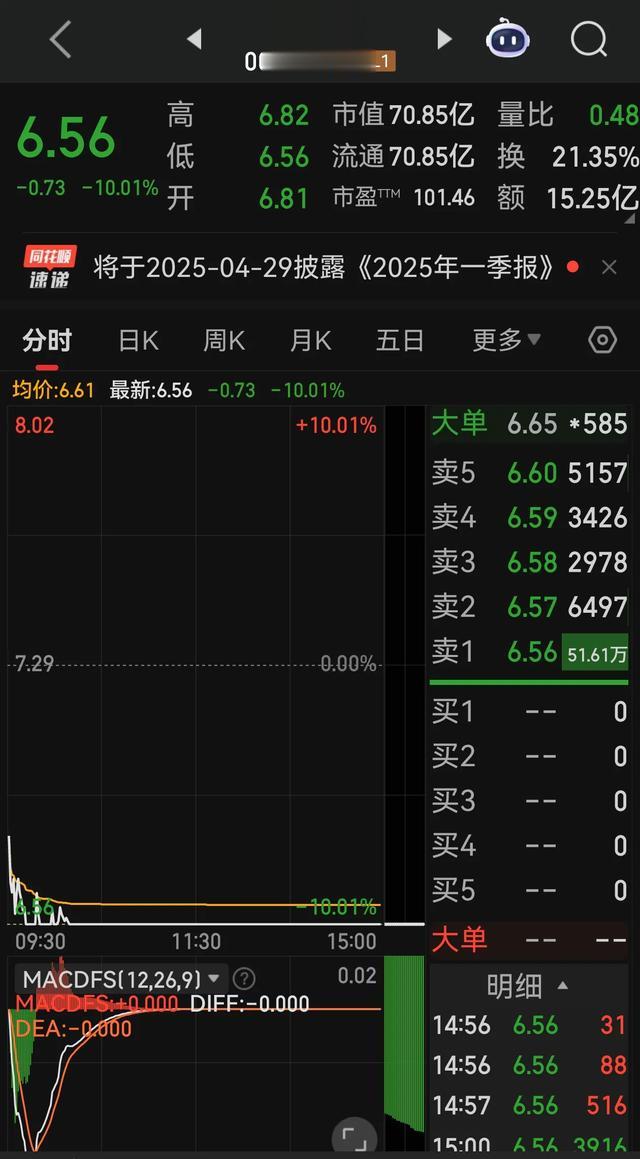
Task: Expand the chart to fullscreen
Action: (x=354, y=1137)
